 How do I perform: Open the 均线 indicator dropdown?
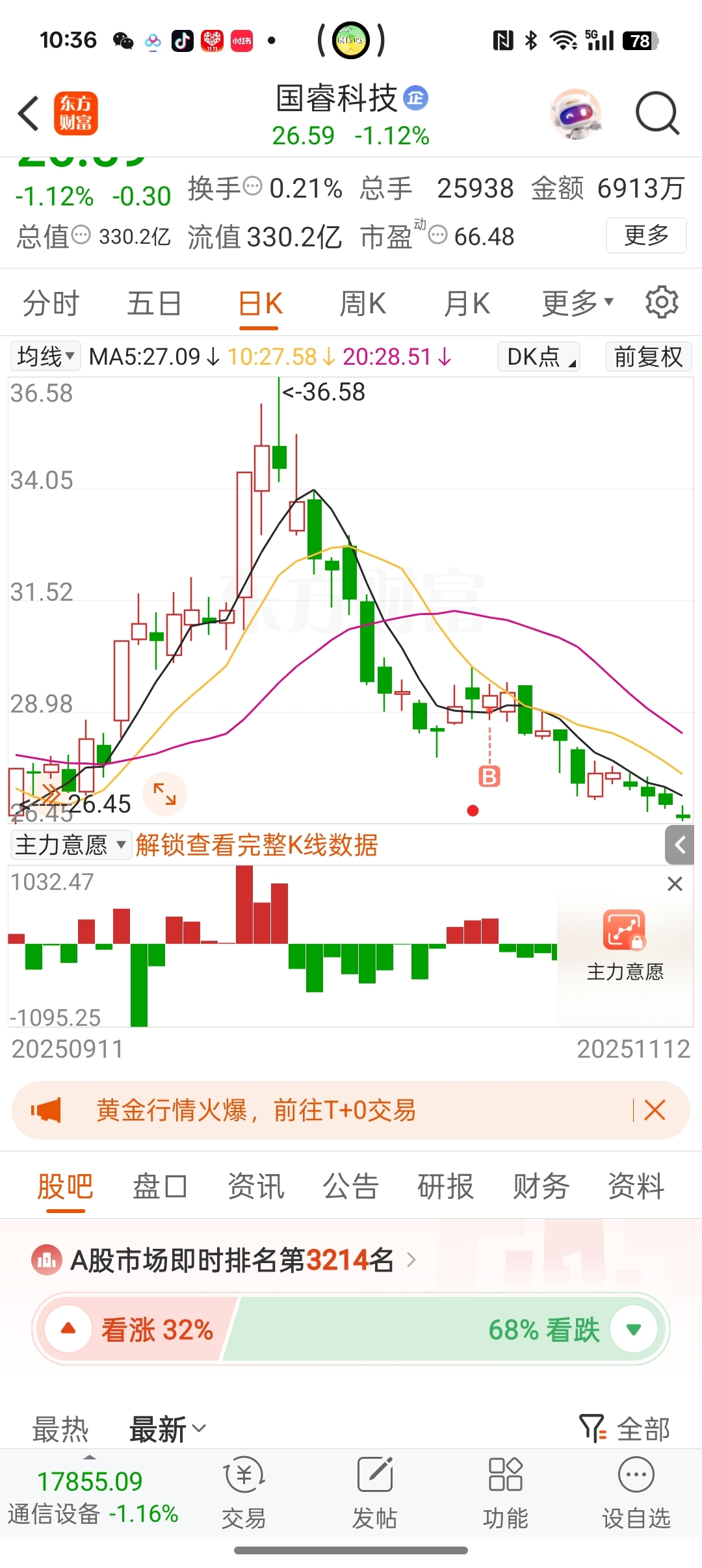(x=45, y=356)
